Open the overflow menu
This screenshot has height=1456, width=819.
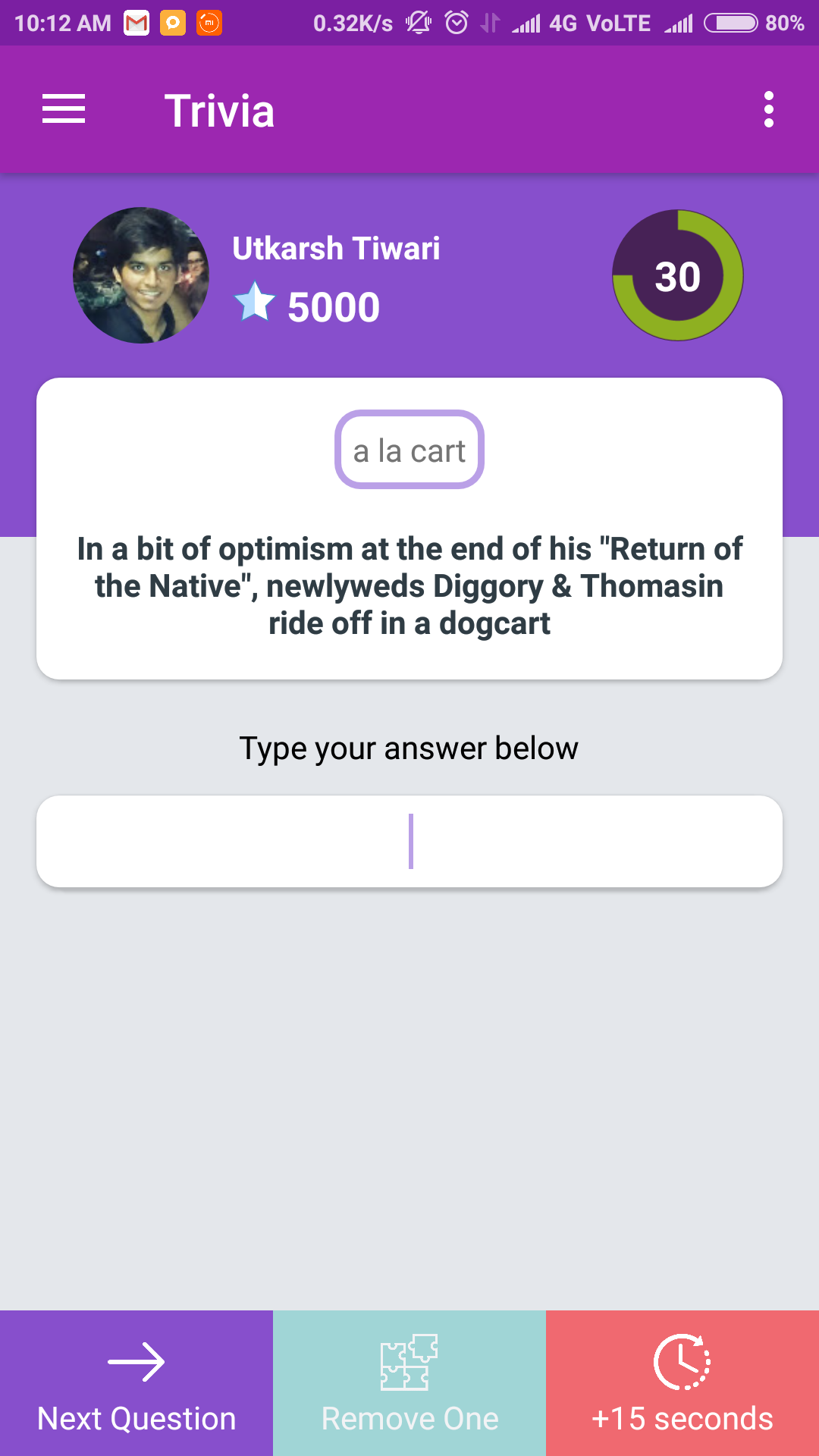(768, 110)
